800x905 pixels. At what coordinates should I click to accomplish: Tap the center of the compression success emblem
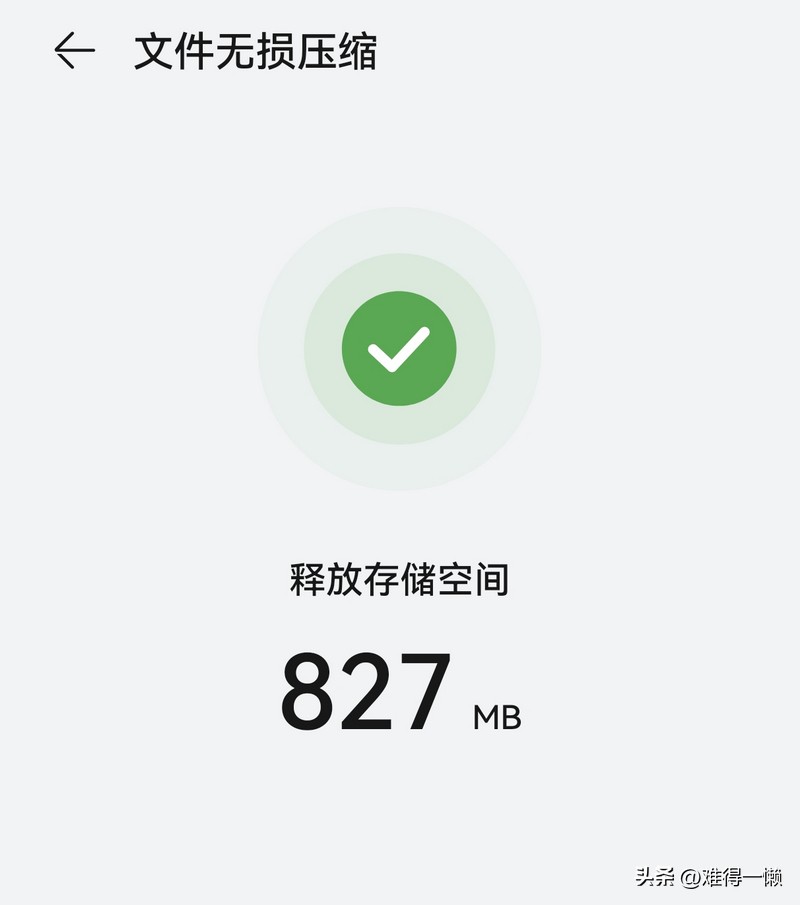(x=398, y=348)
